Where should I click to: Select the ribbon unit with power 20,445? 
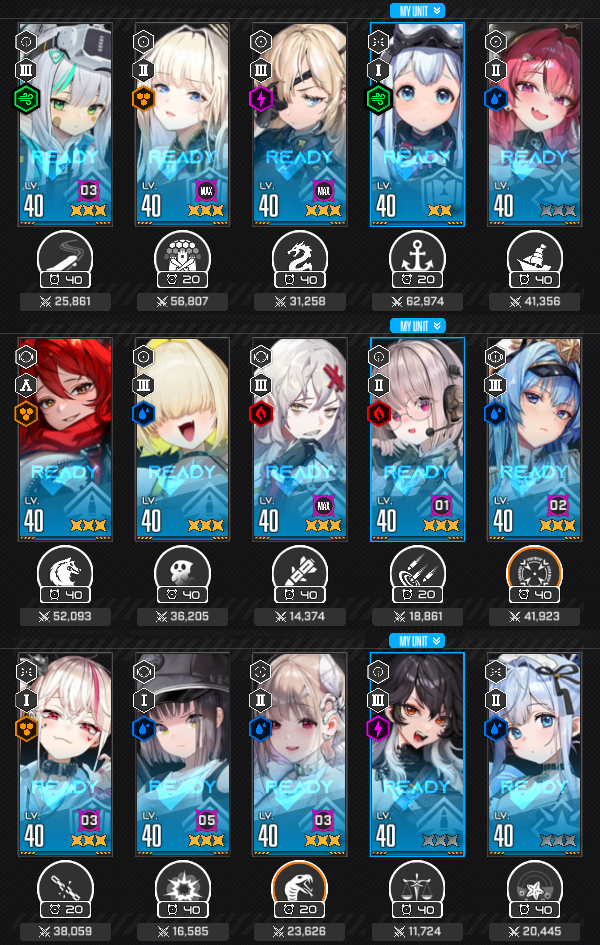coord(534,754)
